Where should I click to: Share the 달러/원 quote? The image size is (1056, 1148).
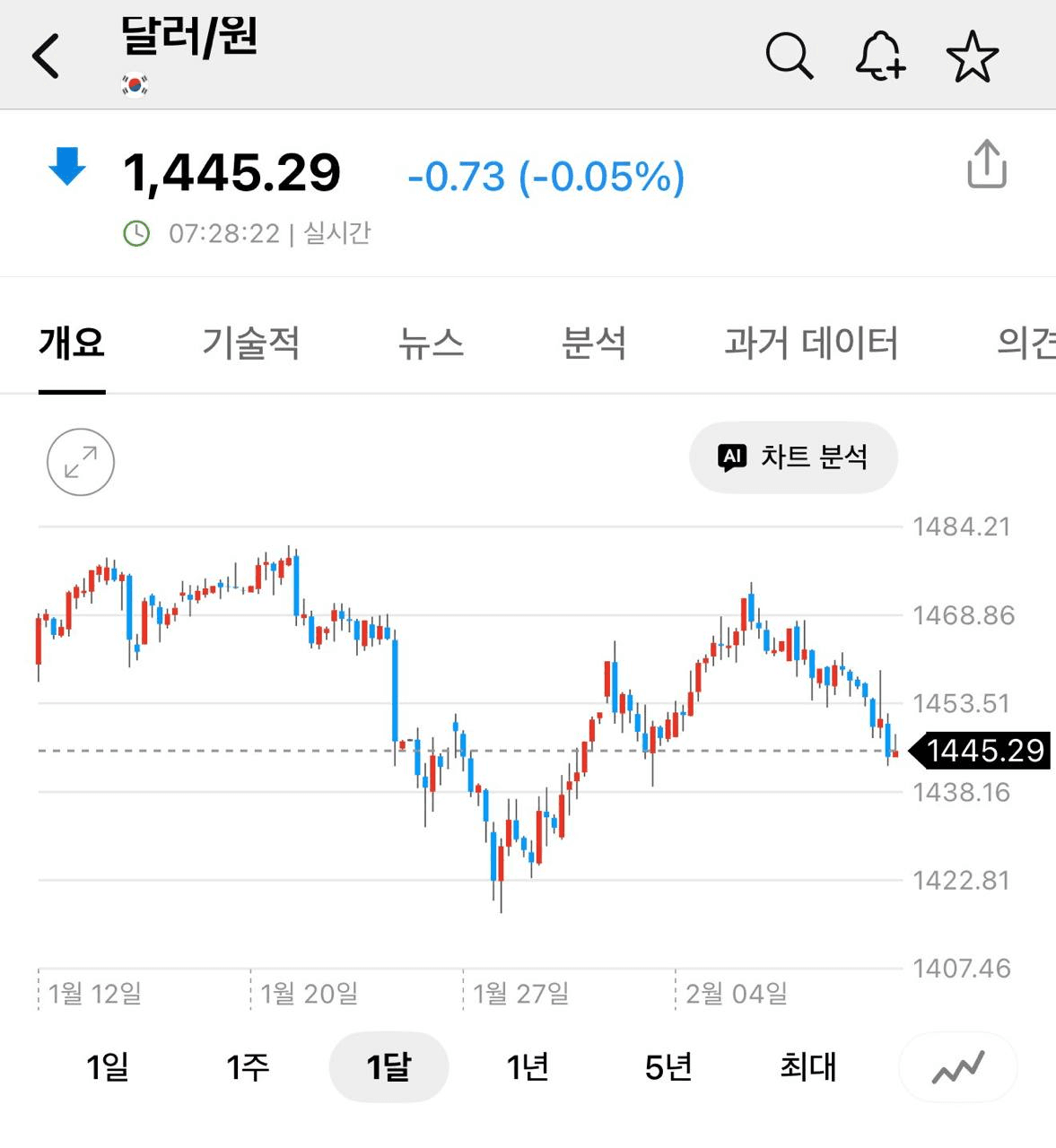click(x=986, y=164)
